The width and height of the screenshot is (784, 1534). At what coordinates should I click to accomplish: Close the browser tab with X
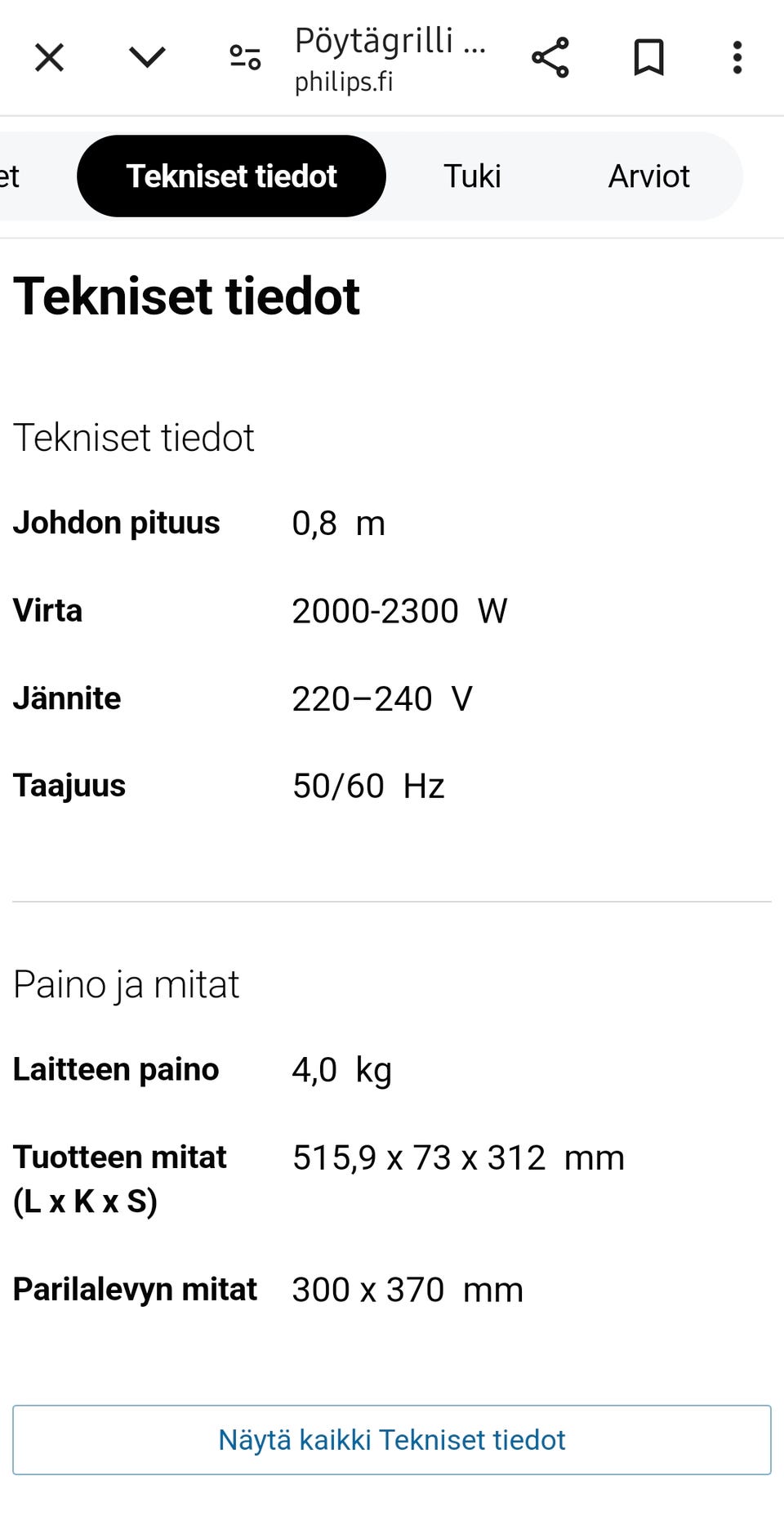(49, 58)
